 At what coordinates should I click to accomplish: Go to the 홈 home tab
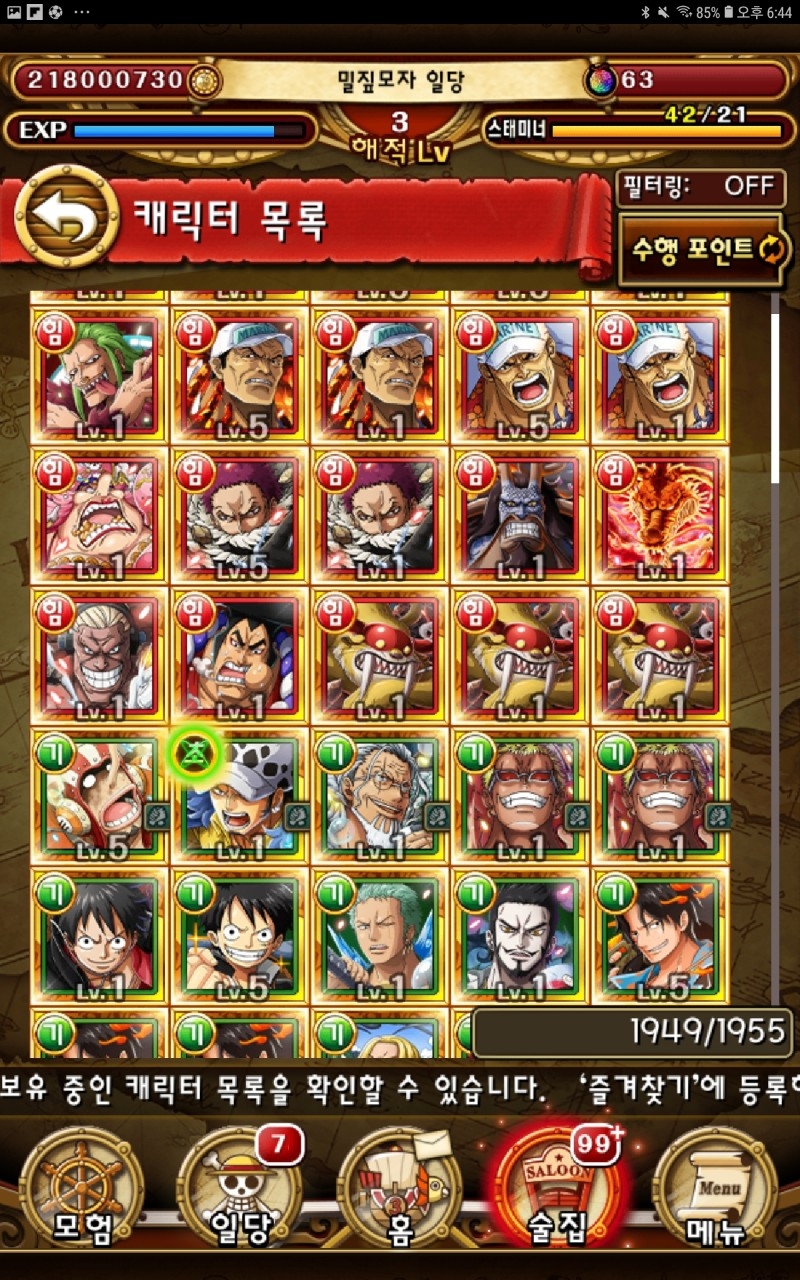[400, 1190]
